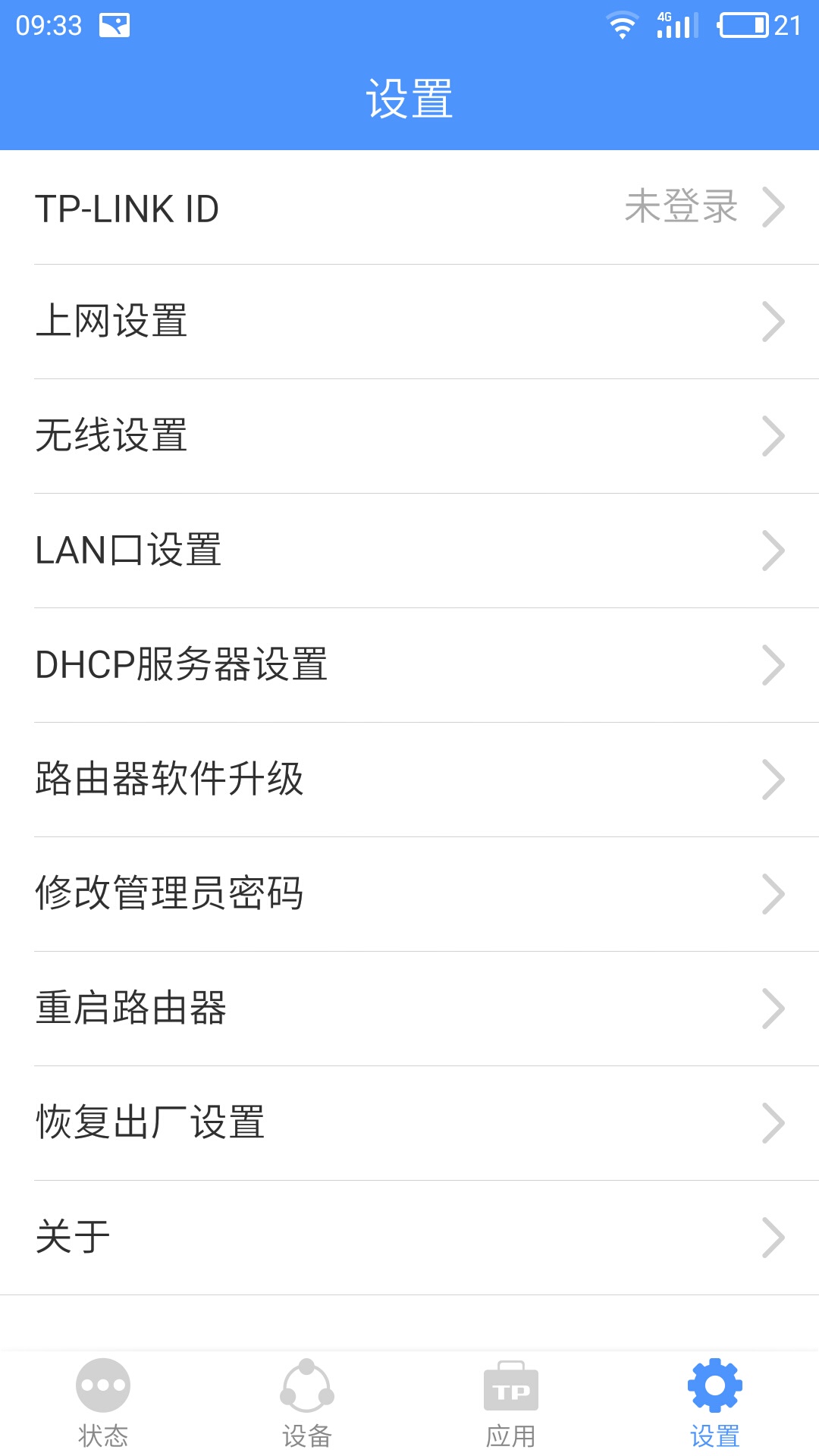The image size is (819, 1456).
Task: Select 路由器软件升级 firmware upgrade
Action: [x=409, y=780]
